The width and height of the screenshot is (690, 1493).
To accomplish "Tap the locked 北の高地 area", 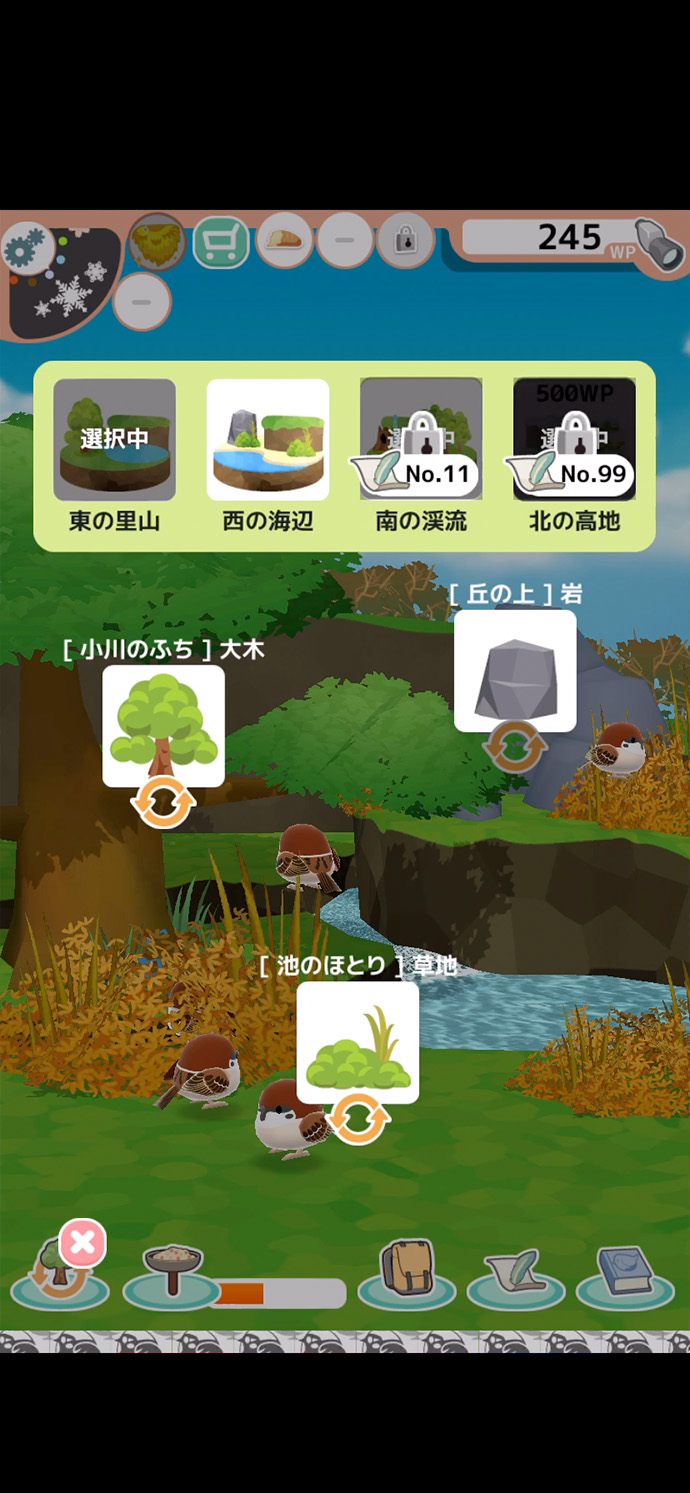I will coord(574,440).
